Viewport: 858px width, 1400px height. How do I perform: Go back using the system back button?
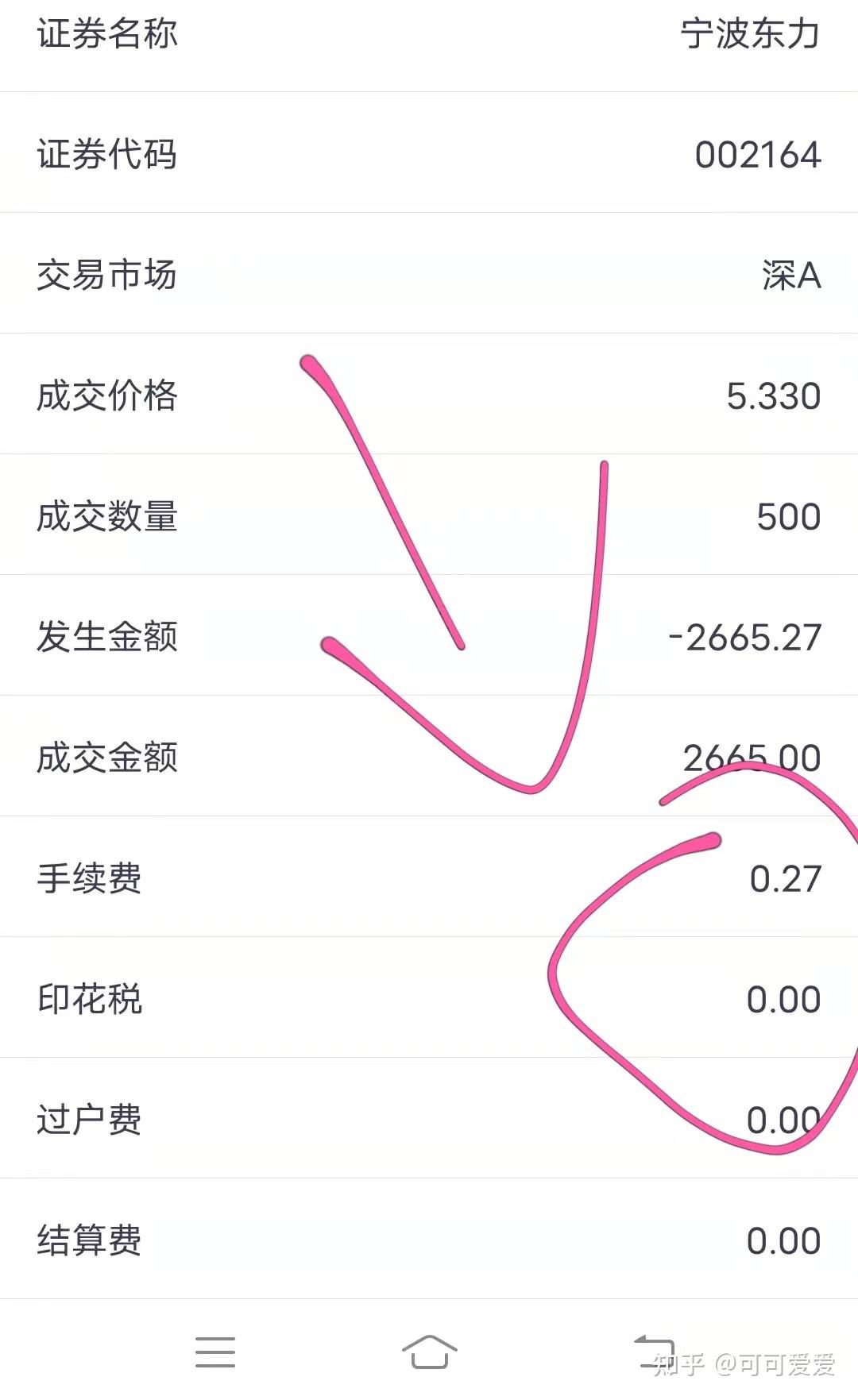(653, 1352)
